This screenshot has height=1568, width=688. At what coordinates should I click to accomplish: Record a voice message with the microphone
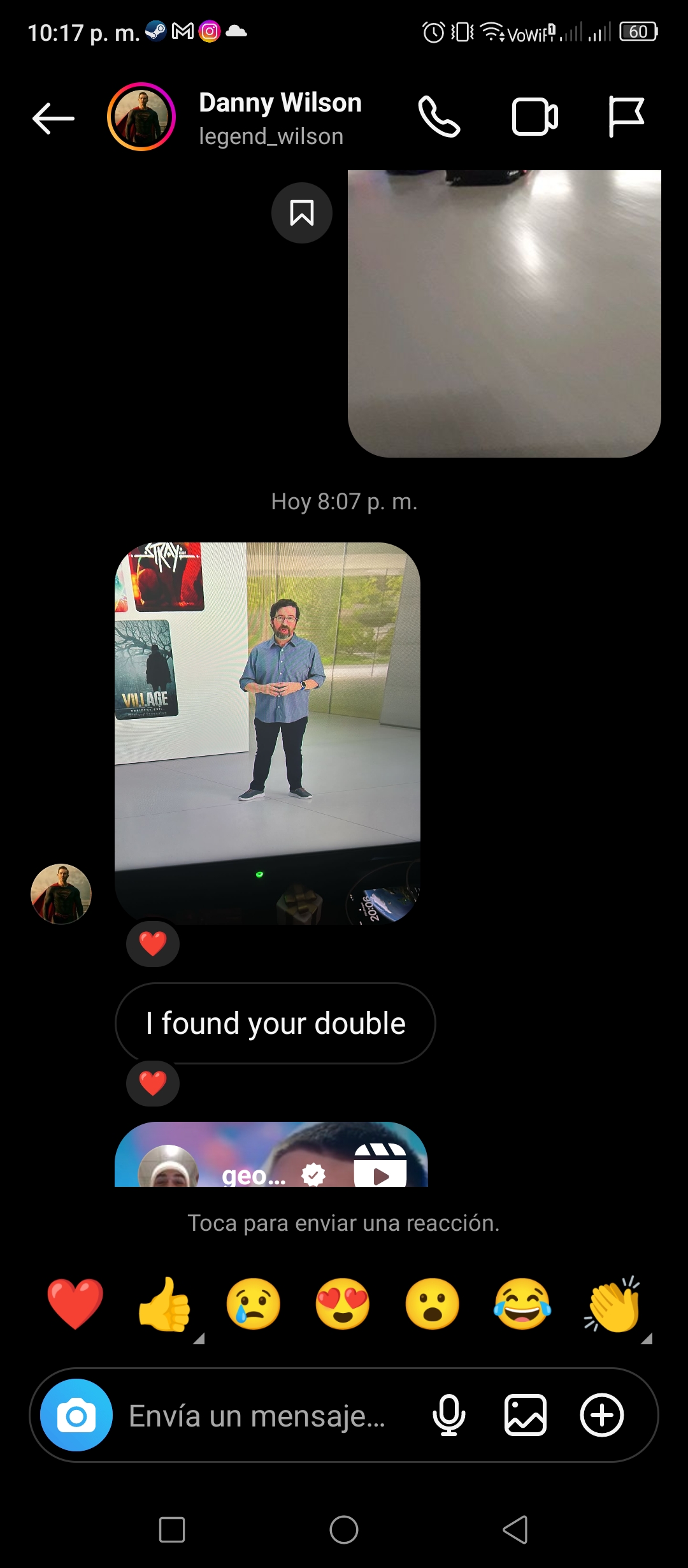tap(449, 1415)
